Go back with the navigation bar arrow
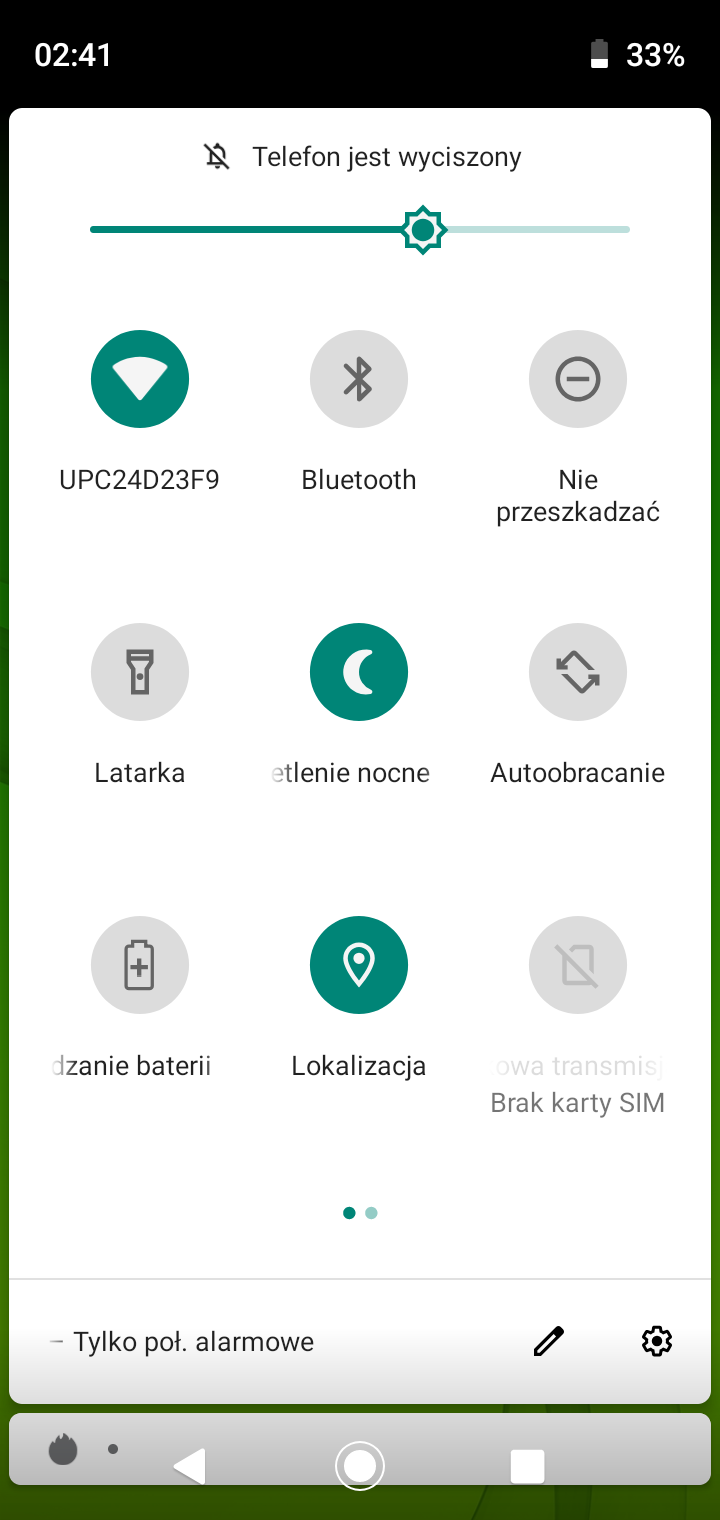The height and width of the screenshot is (1520, 720). [190, 1466]
